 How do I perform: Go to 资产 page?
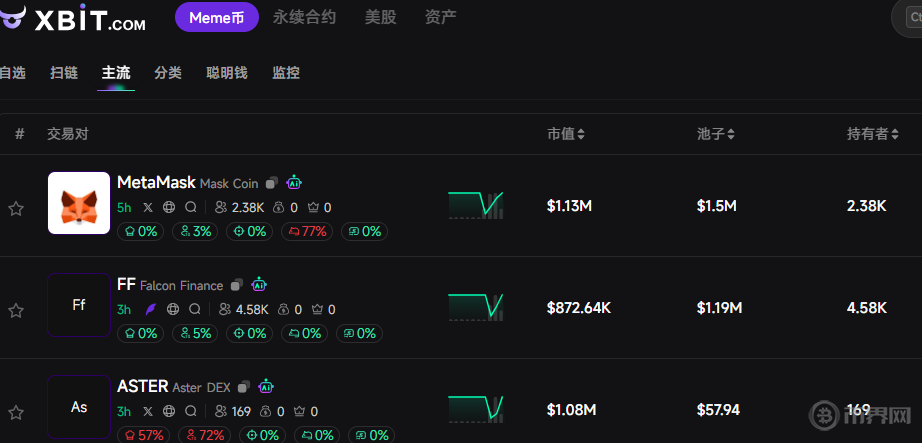pos(441,17)
